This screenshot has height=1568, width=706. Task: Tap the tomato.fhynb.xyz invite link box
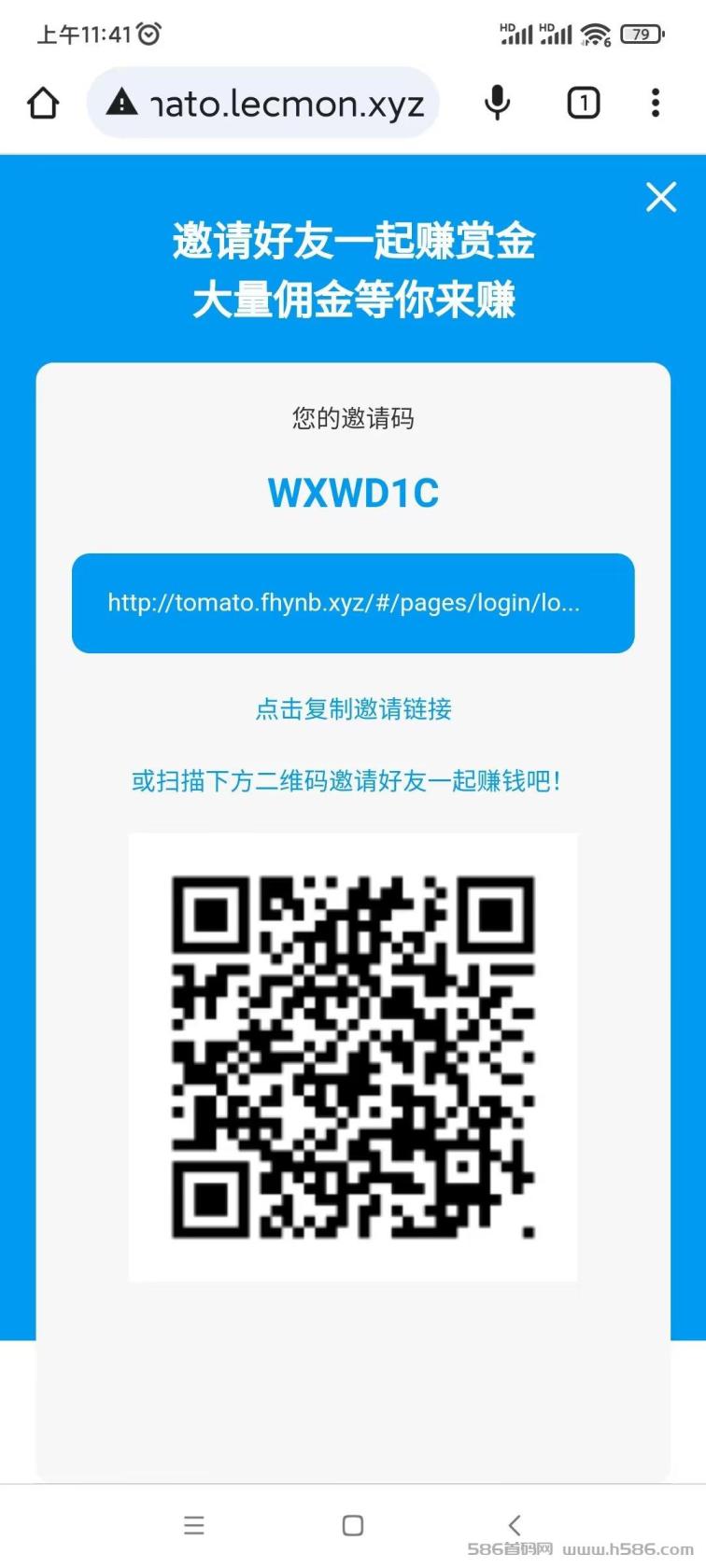point(353,603)
